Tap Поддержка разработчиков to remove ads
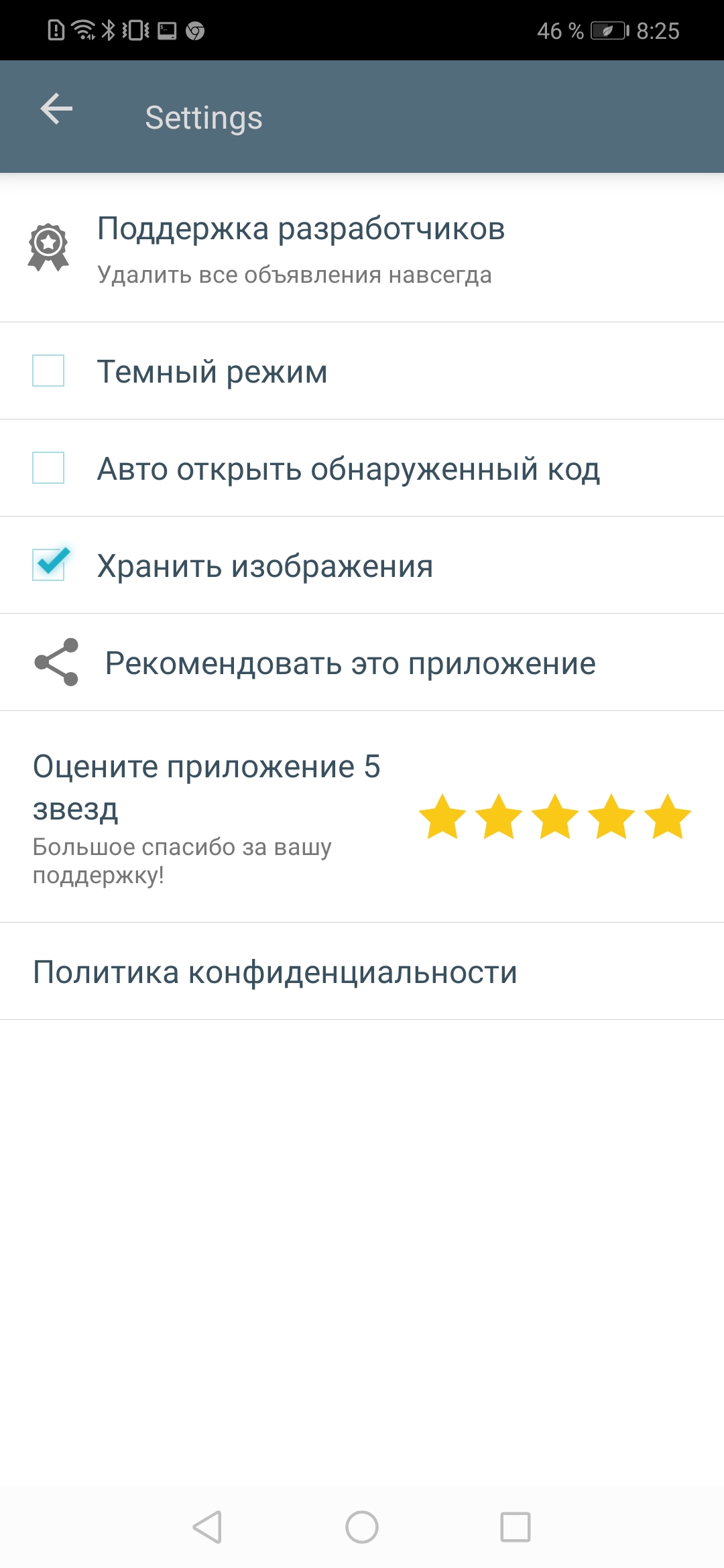 click(300, 229)
